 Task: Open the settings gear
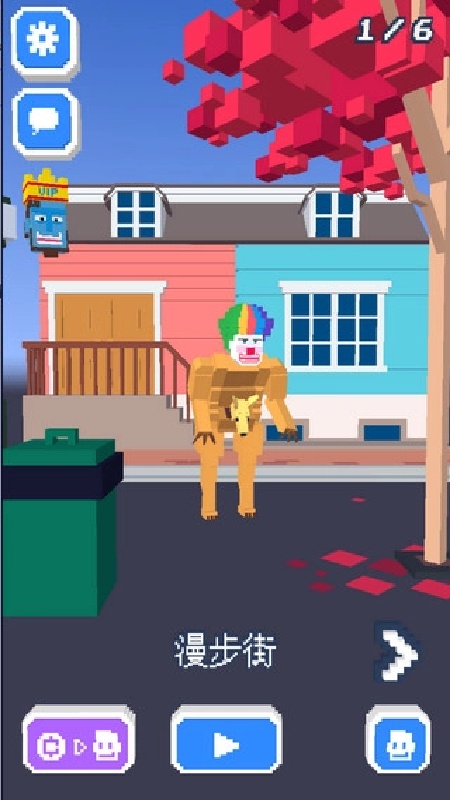[x=45, y=42]
